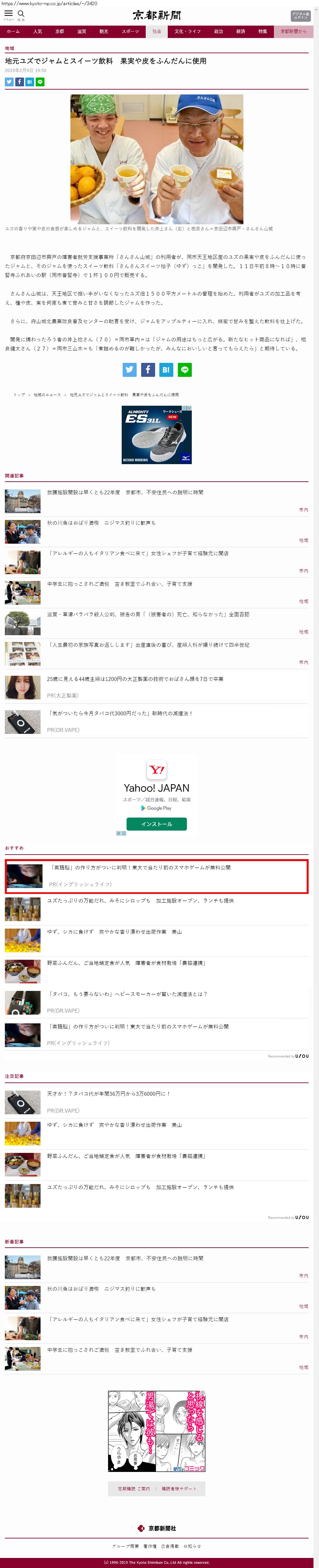Select the スポーツ navigation tab

click(x=130, y=31)
